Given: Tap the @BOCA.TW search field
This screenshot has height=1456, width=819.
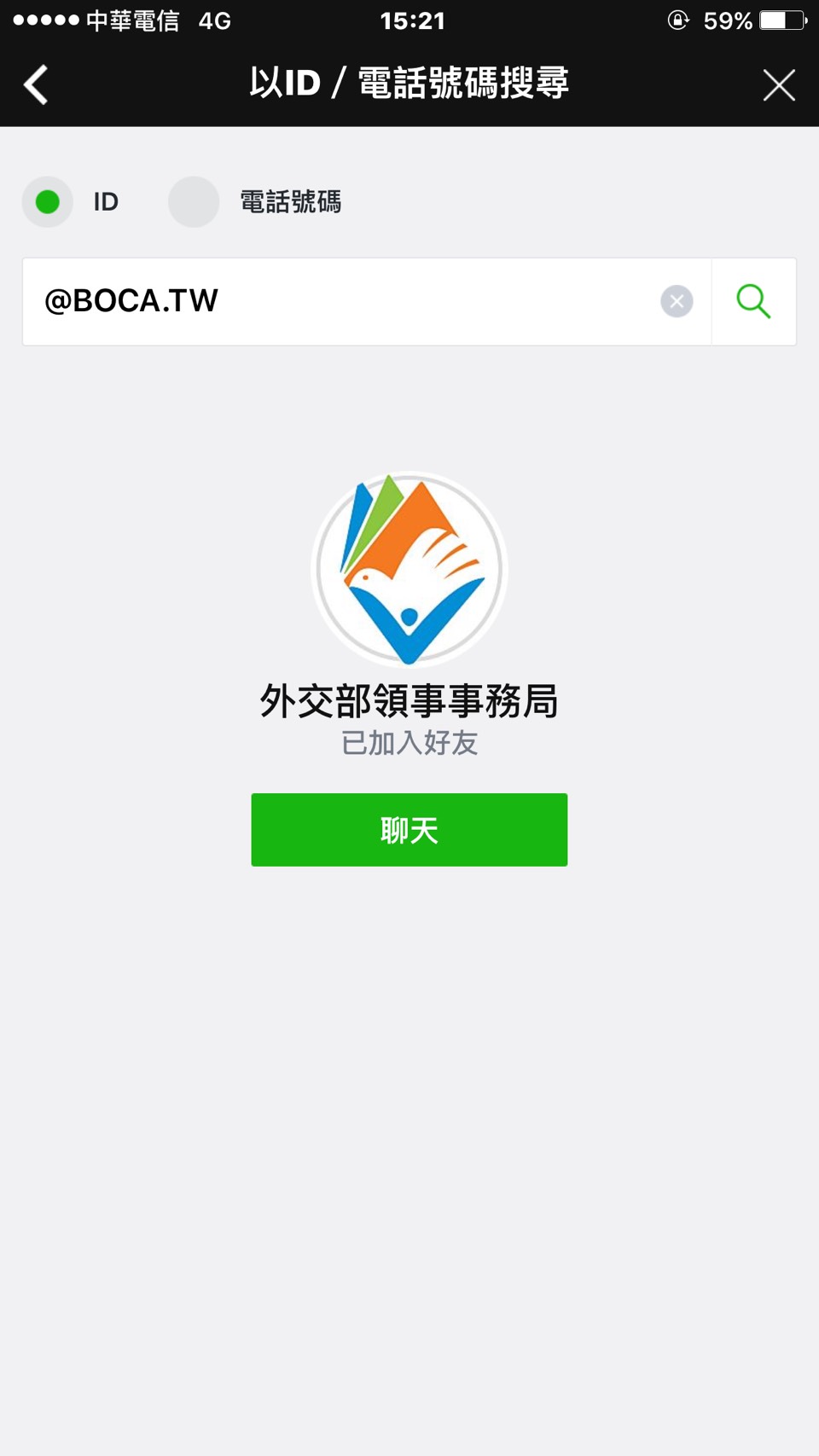Looking at the screenshot, I should click(x=341, y=301).
